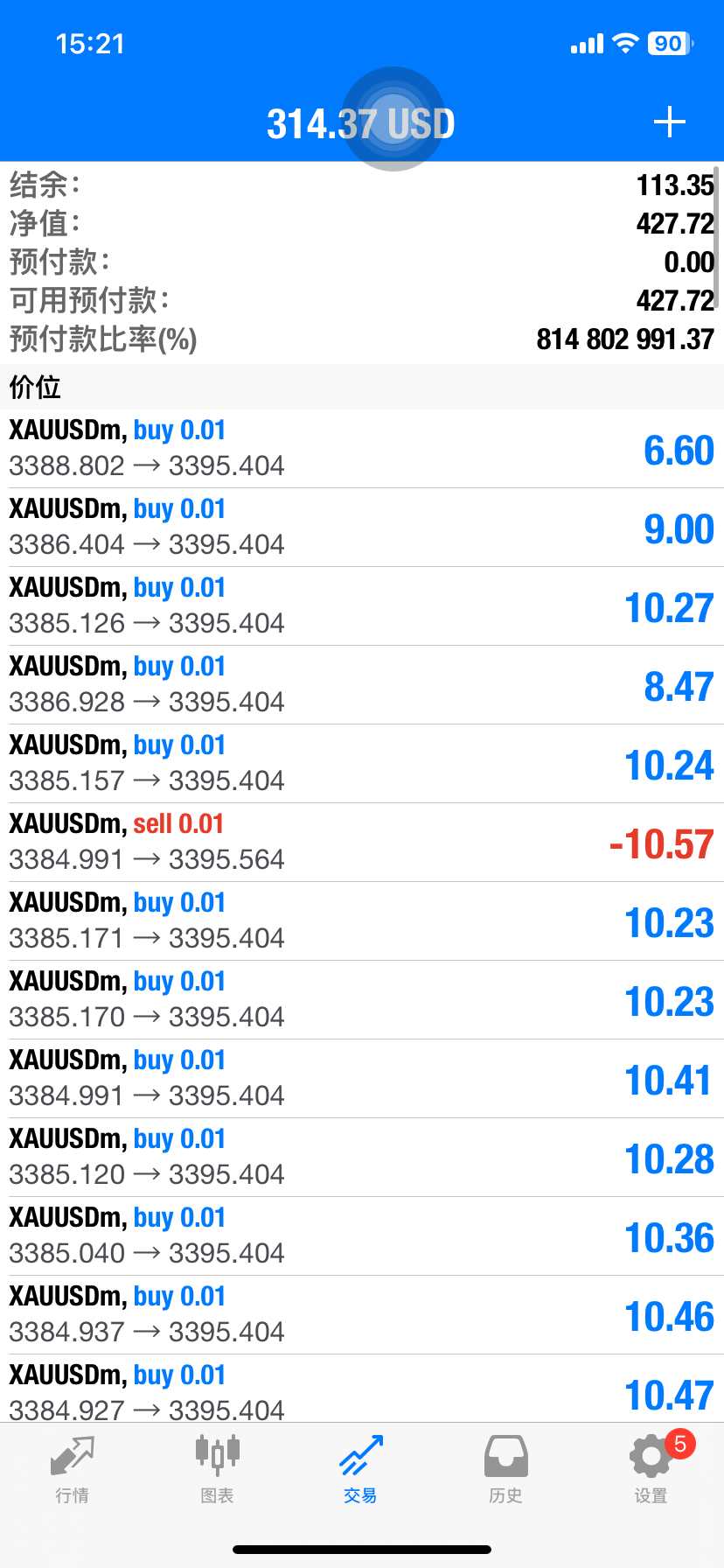This screenshot has width=724, height=1568.
Task: Open the buy position opened at 3385.171
Action: point(362,921)
